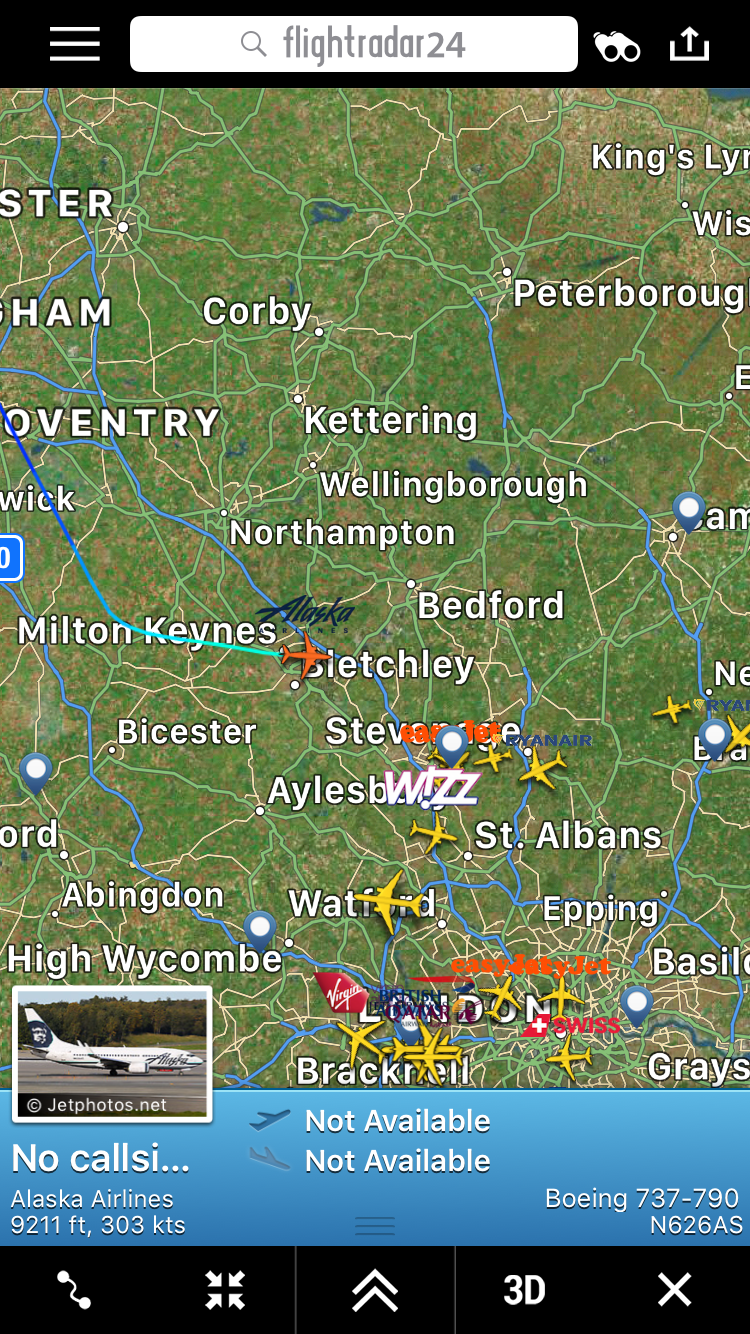This screenshot has height=1334, width=750.
Task: Open the airport pin near Stevenage
Action: coord(453,745)
